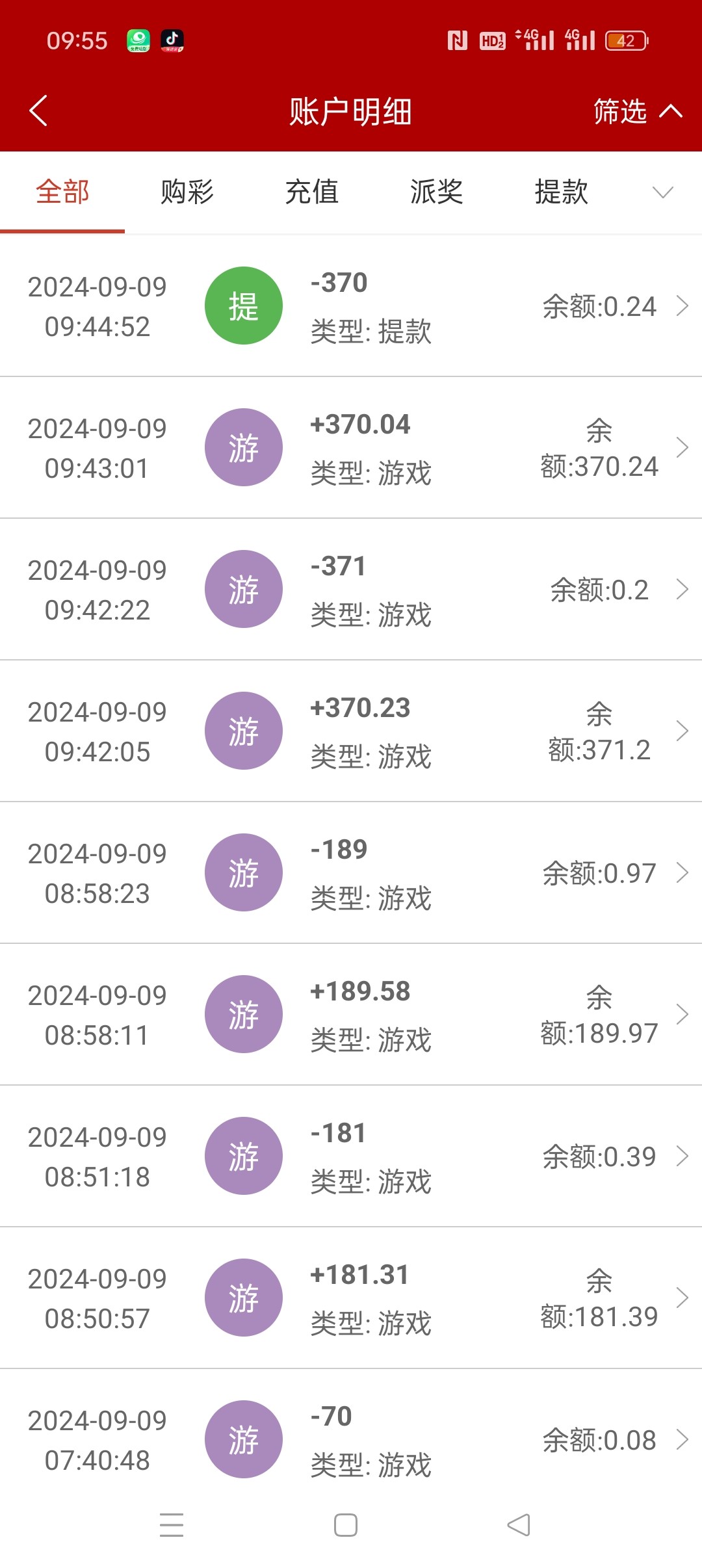The image size is (702, 1568).
Task: Tap the system home button
Action: click(346, 1525)
